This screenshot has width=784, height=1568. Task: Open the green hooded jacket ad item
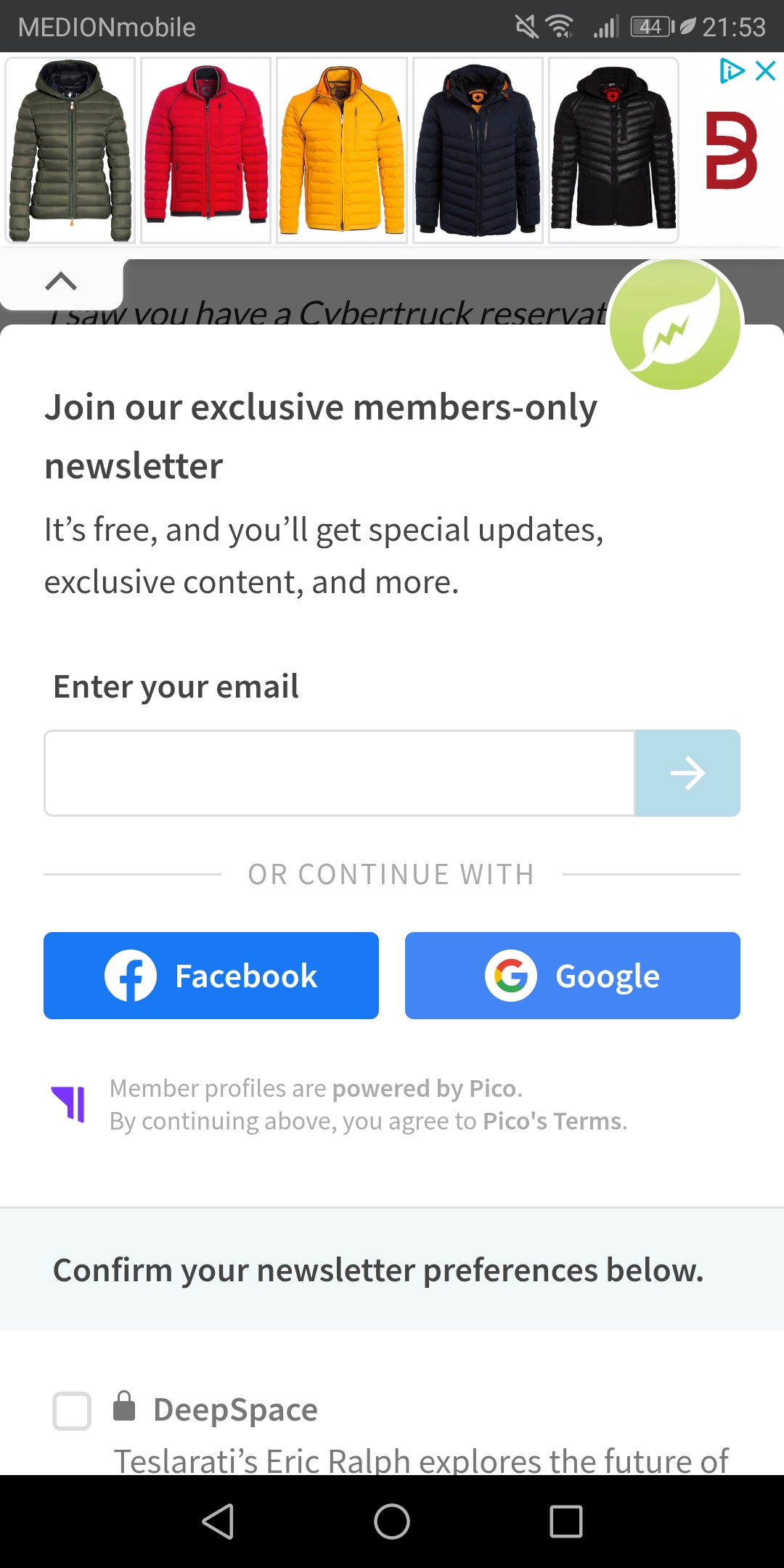(x=70, y=150)
